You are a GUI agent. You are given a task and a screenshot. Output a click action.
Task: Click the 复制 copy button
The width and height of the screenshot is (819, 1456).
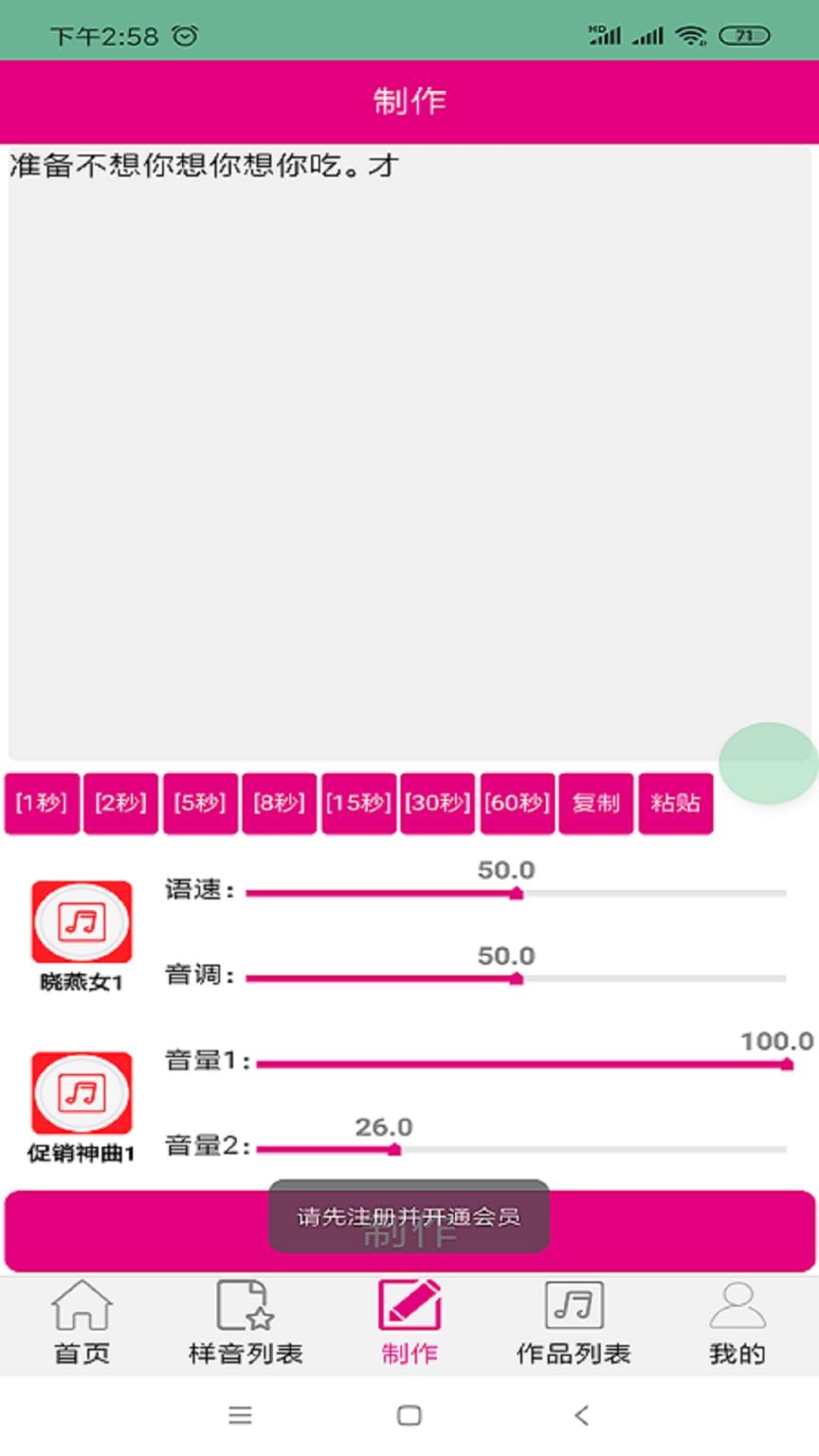[595, 803]
